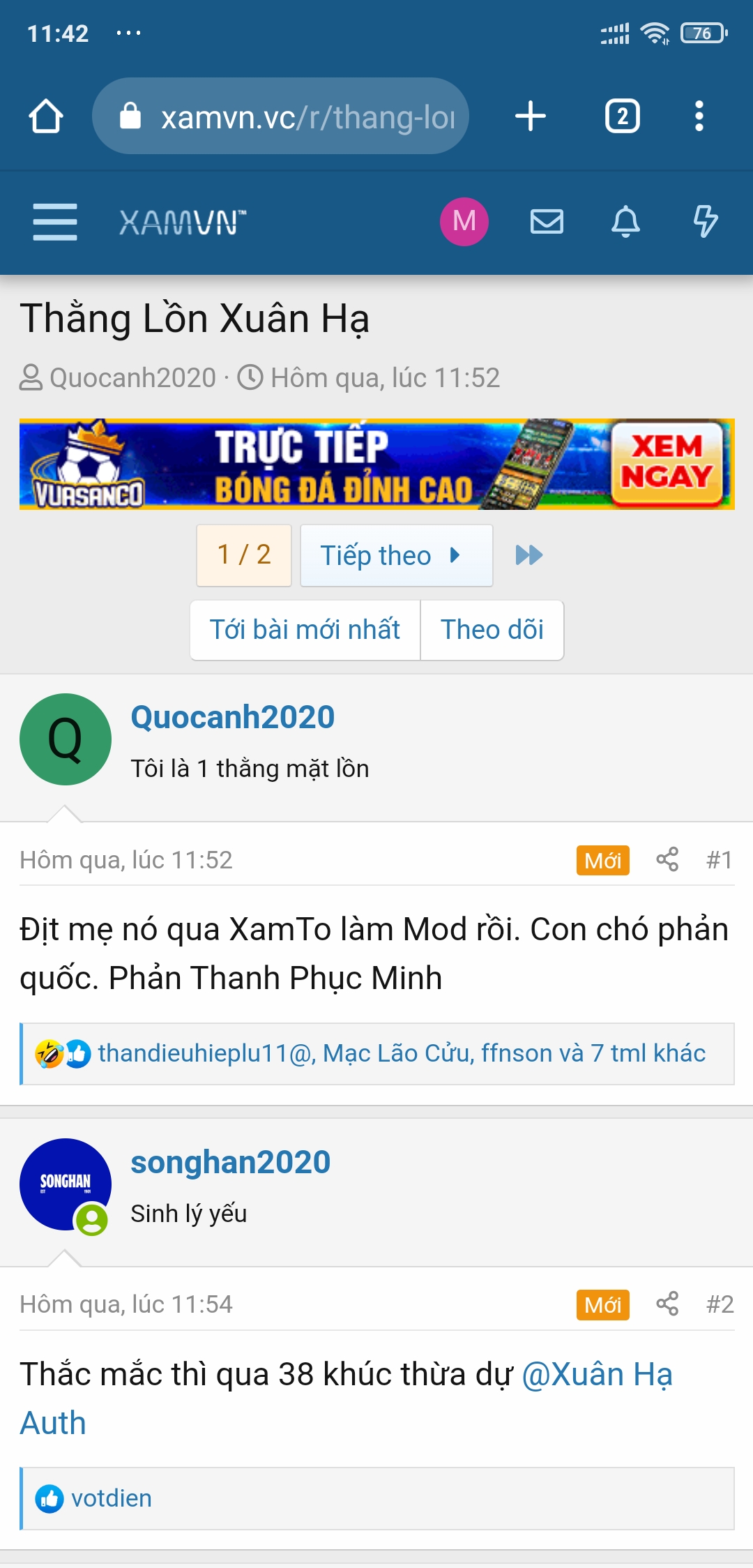
Task: Open the notifications bell
Action: point(625,222)
